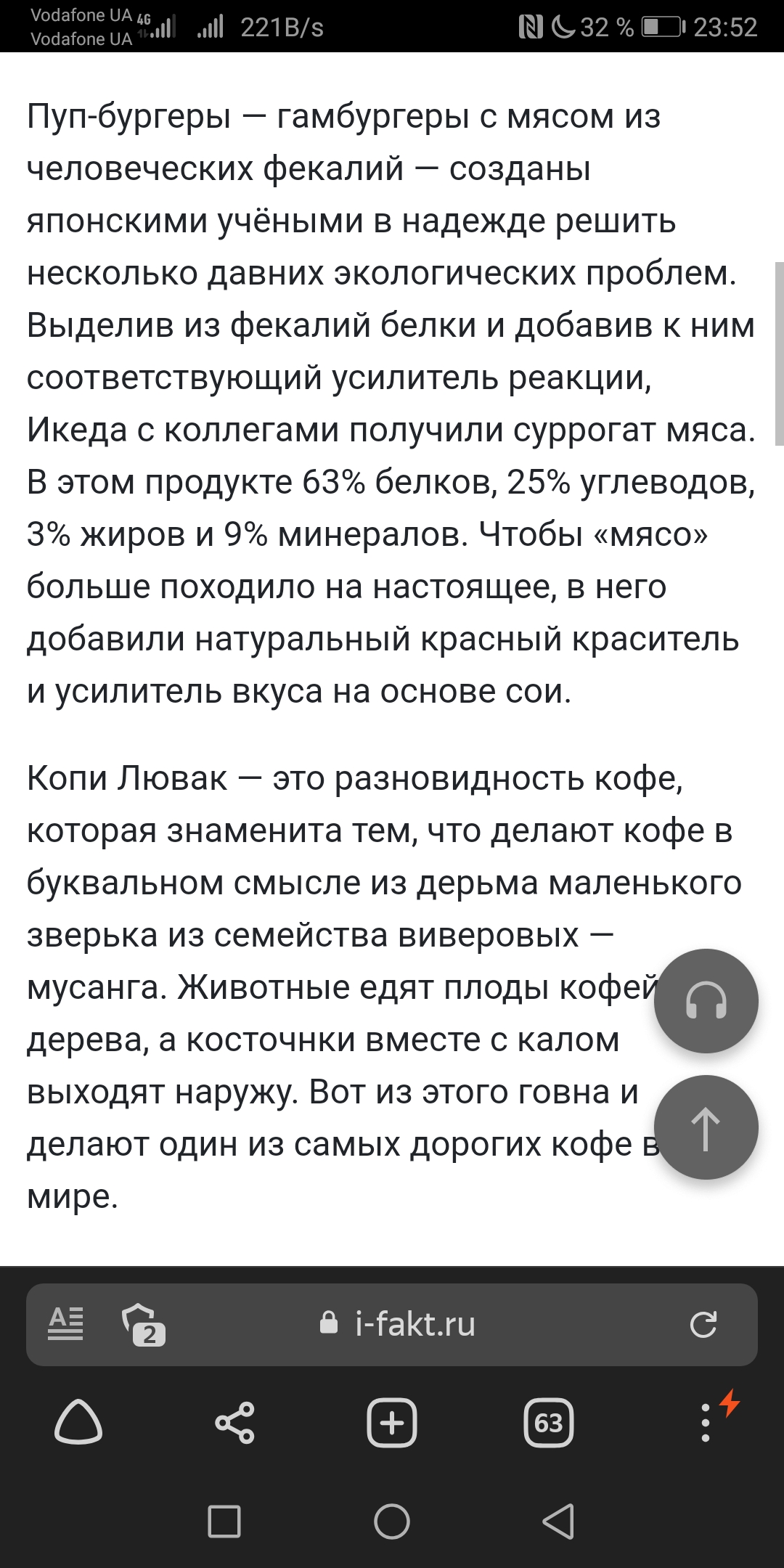
Task: Tap the scroll-to-top arrow button
Action: 706,1127
